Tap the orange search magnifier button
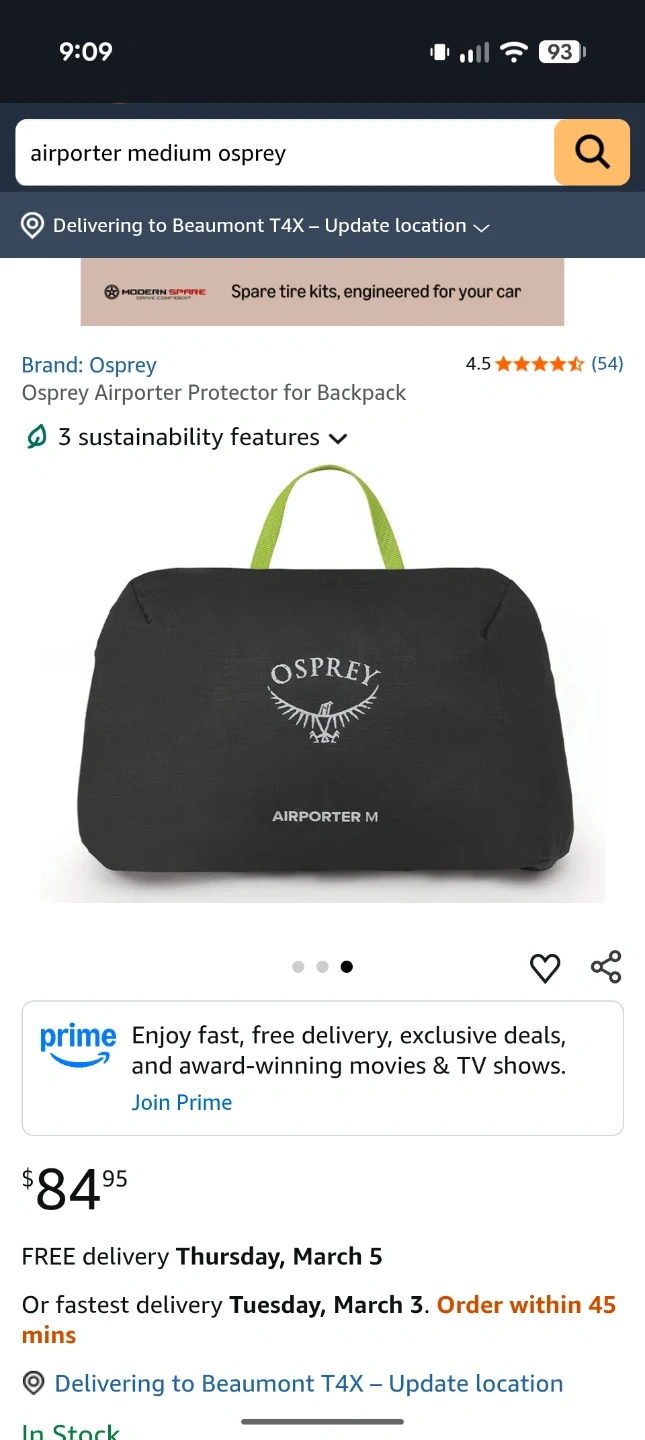Image resolution: width=645 pixels, height=1440 pixels. click(592, 152)
